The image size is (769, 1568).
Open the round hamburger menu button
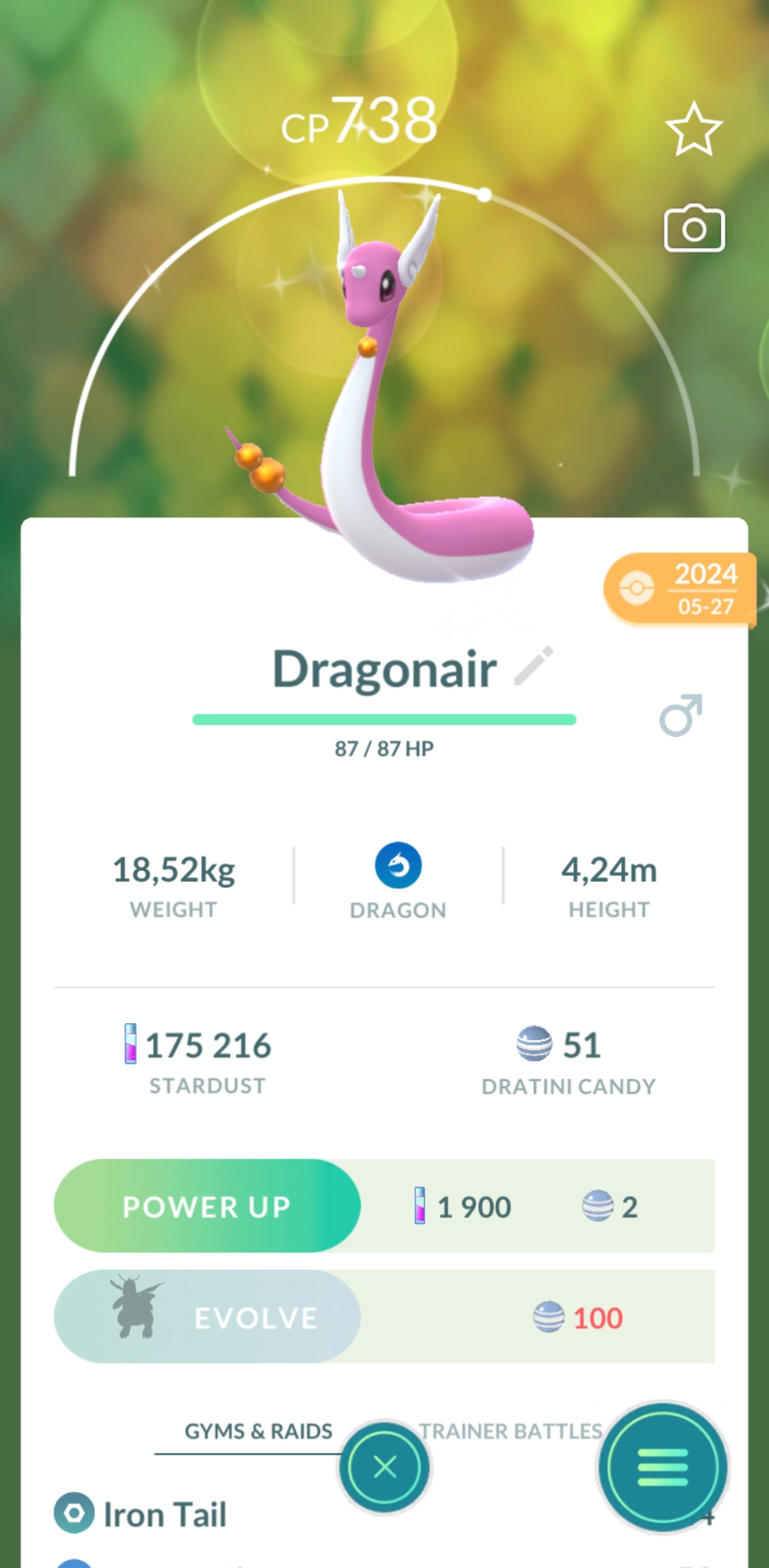point(663,1467)
